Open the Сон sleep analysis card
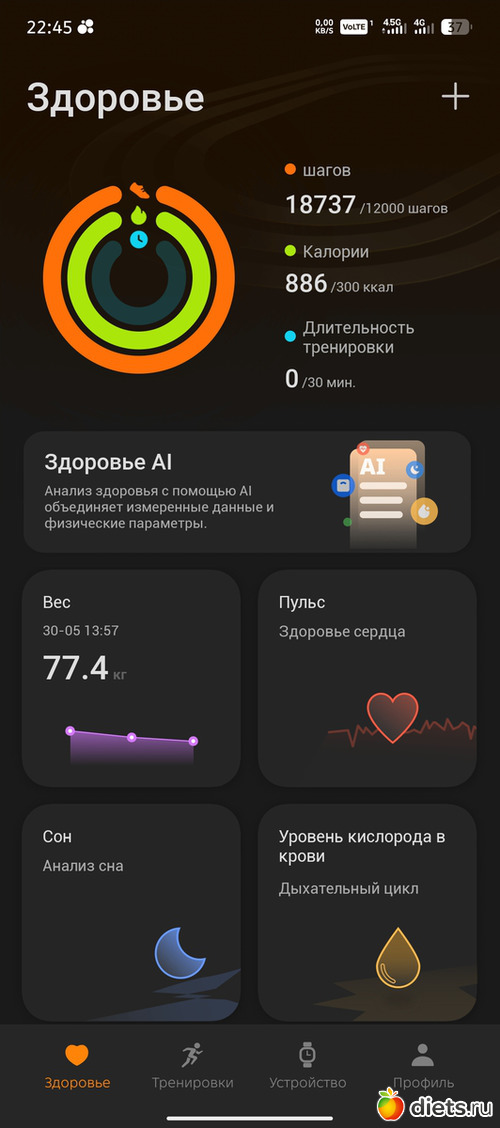The height and width of the screenshot is (1128, 500). click(132, 912)
